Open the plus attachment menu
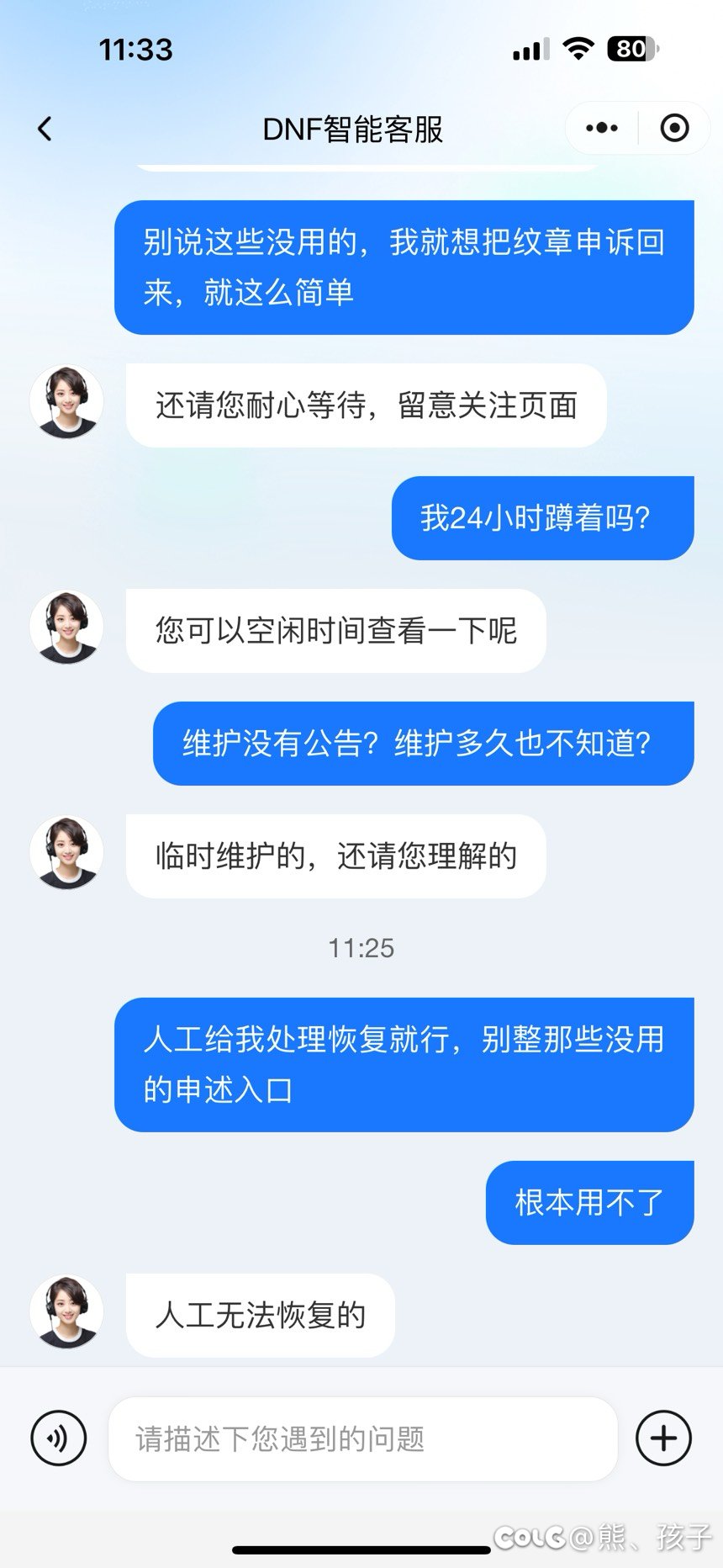The image size is (723, 1568). [x=663, y=1438]
